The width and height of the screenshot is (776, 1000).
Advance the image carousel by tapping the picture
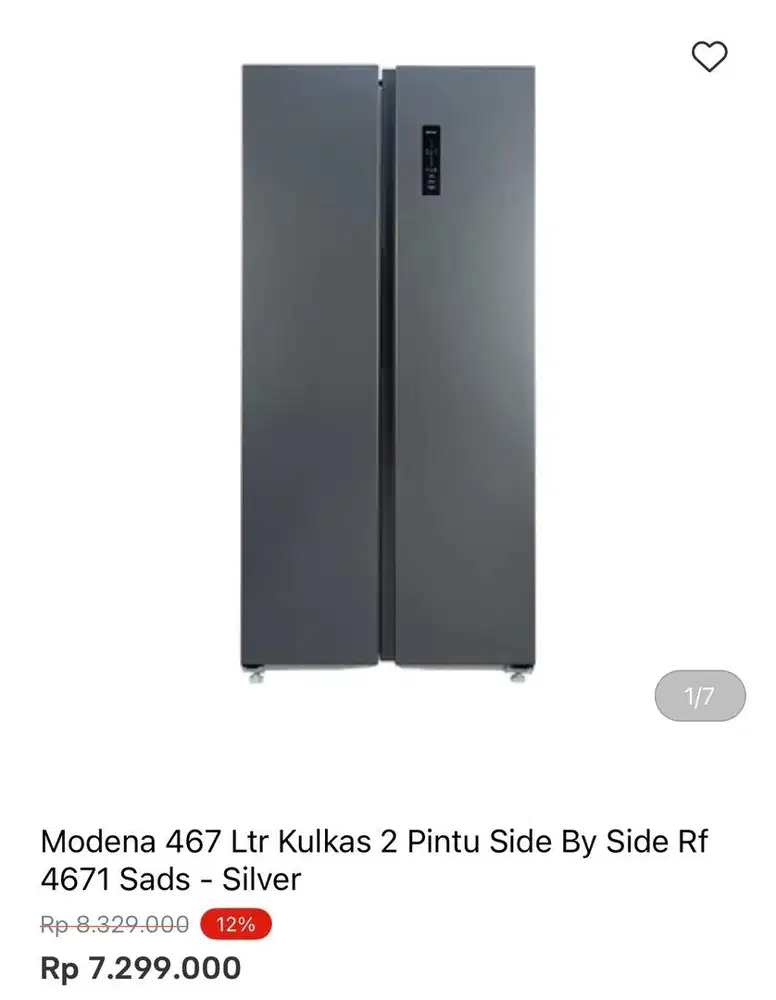tap(388, 375)
